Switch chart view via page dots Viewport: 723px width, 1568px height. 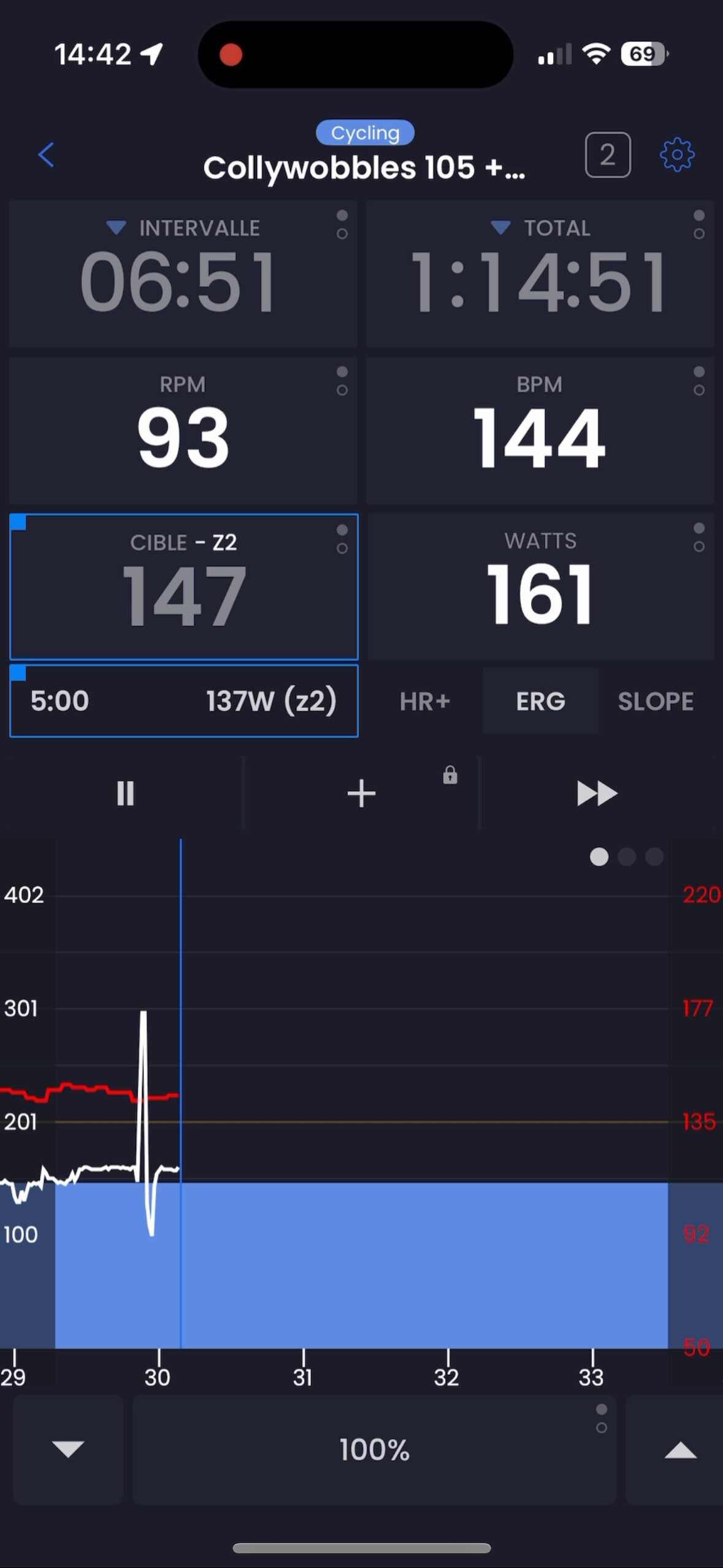(x=627, y=856)
